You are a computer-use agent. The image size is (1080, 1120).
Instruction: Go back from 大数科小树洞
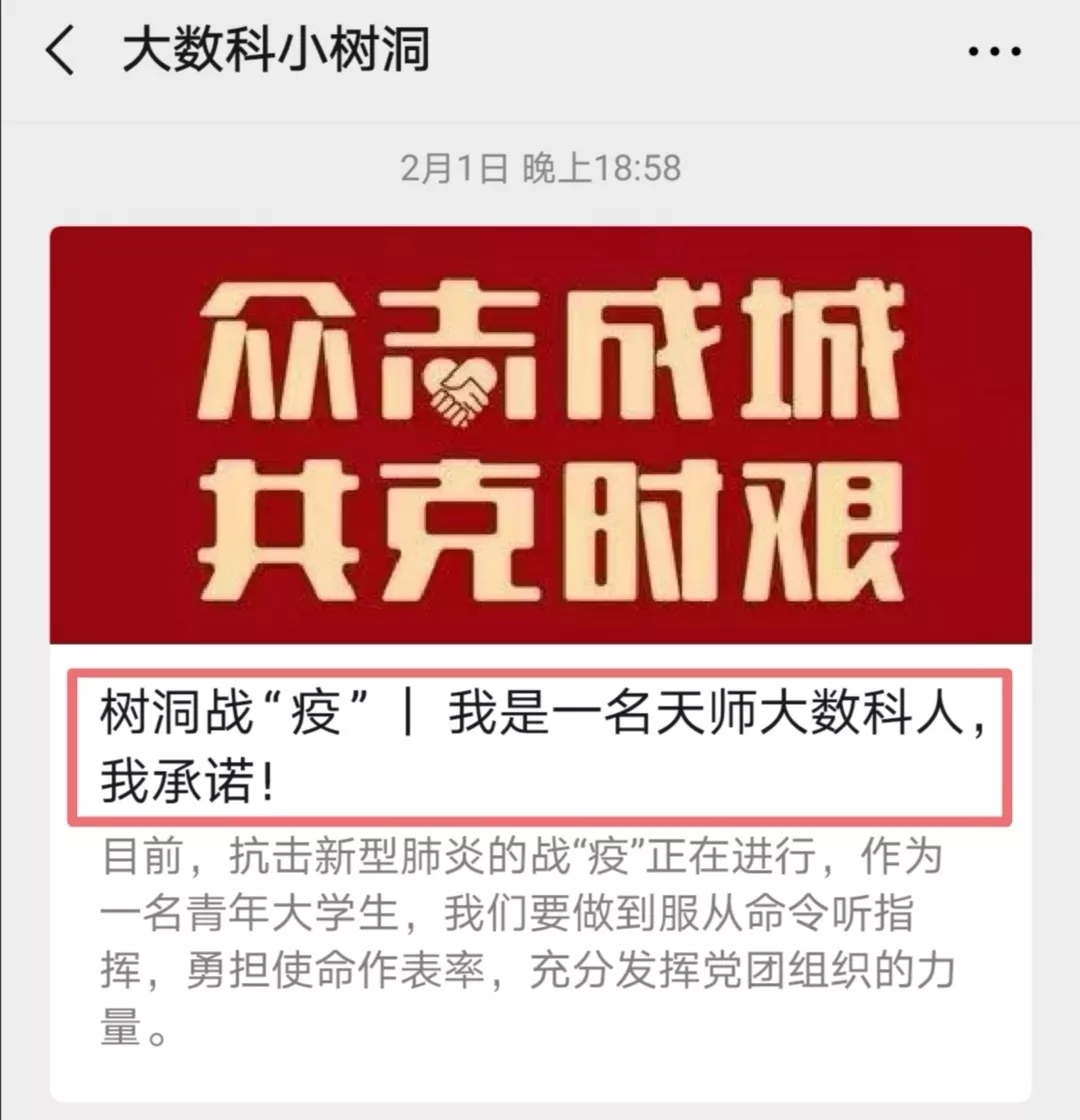click(x=60, y=52)
